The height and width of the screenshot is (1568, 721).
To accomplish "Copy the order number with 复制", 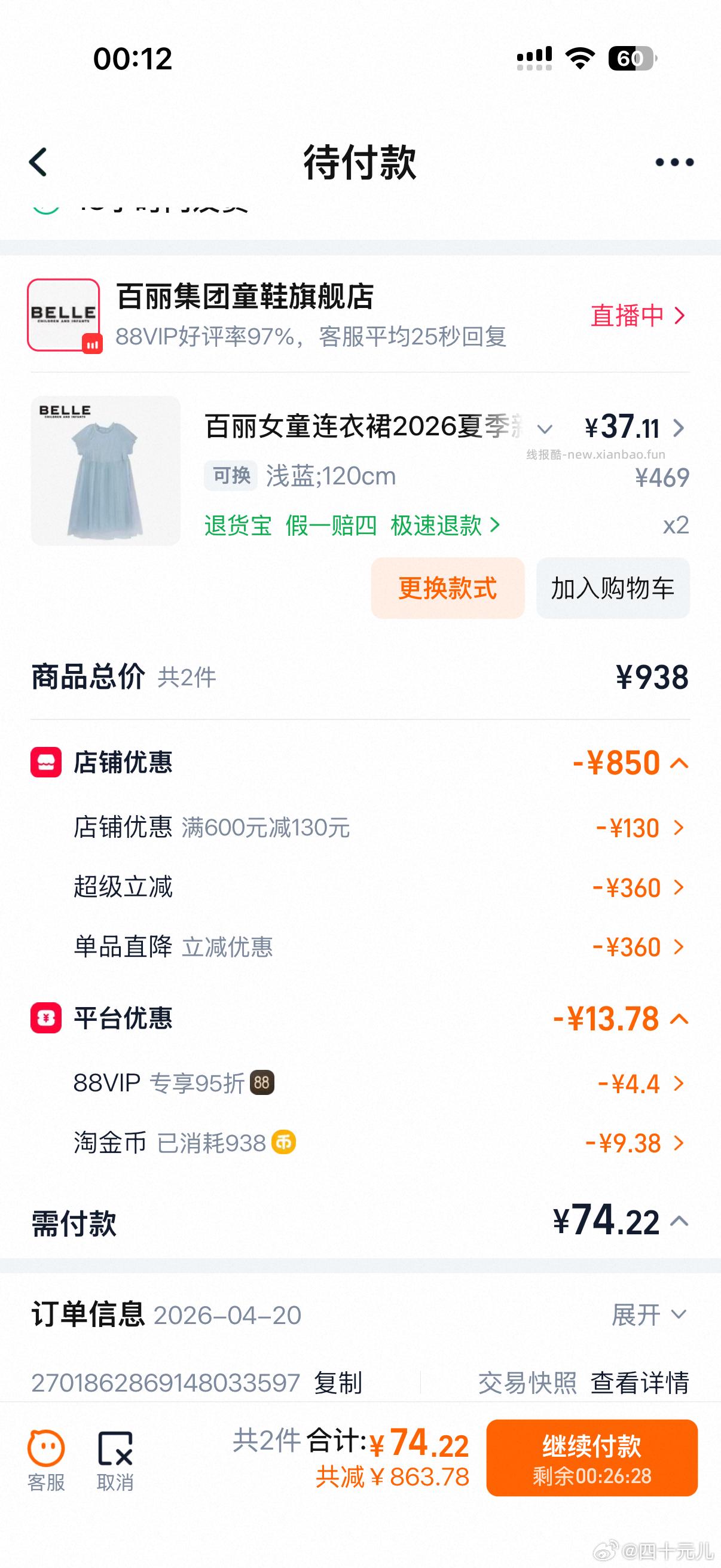I will [338, 1384].
